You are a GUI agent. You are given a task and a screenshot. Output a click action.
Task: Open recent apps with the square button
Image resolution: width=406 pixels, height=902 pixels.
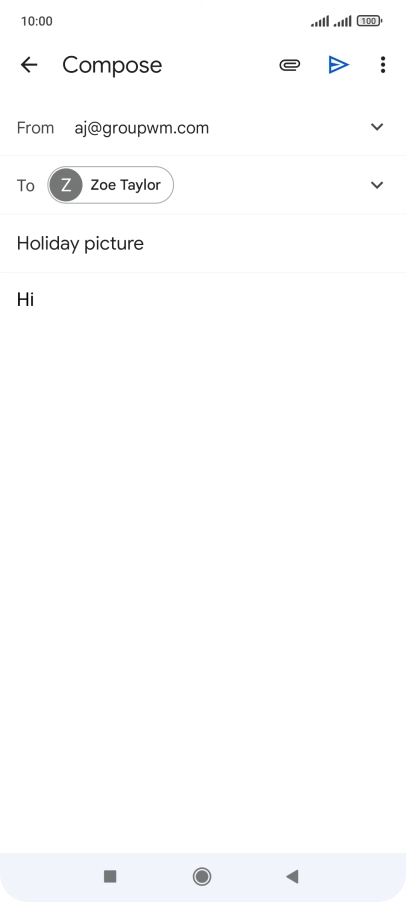pyautogui.click(x=110, y=876)
